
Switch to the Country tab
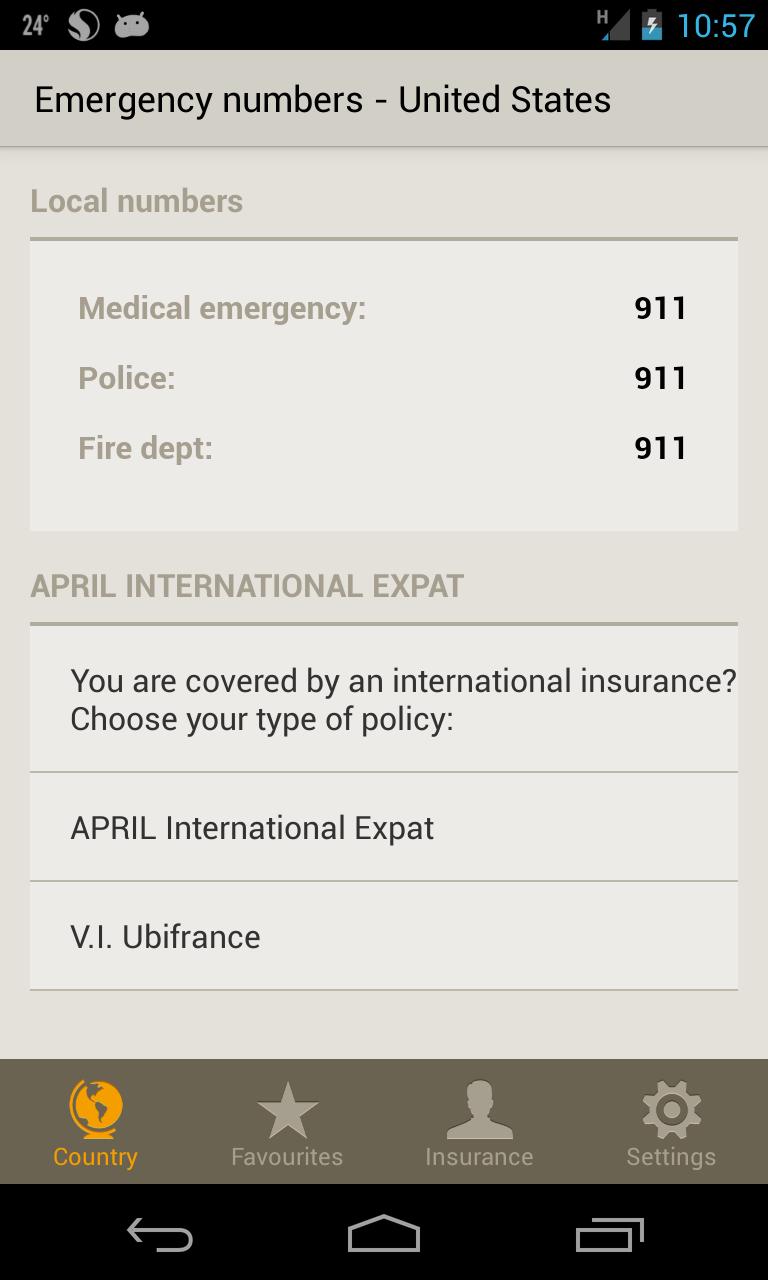[95, 1123]
